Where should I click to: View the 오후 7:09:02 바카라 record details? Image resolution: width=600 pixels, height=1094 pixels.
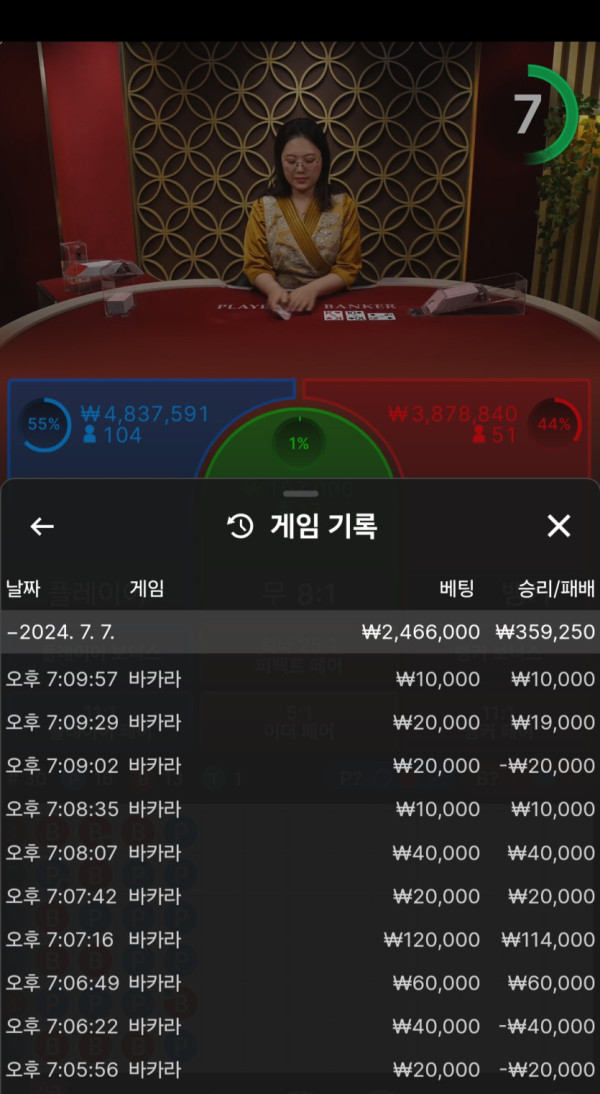pos(300,766)
